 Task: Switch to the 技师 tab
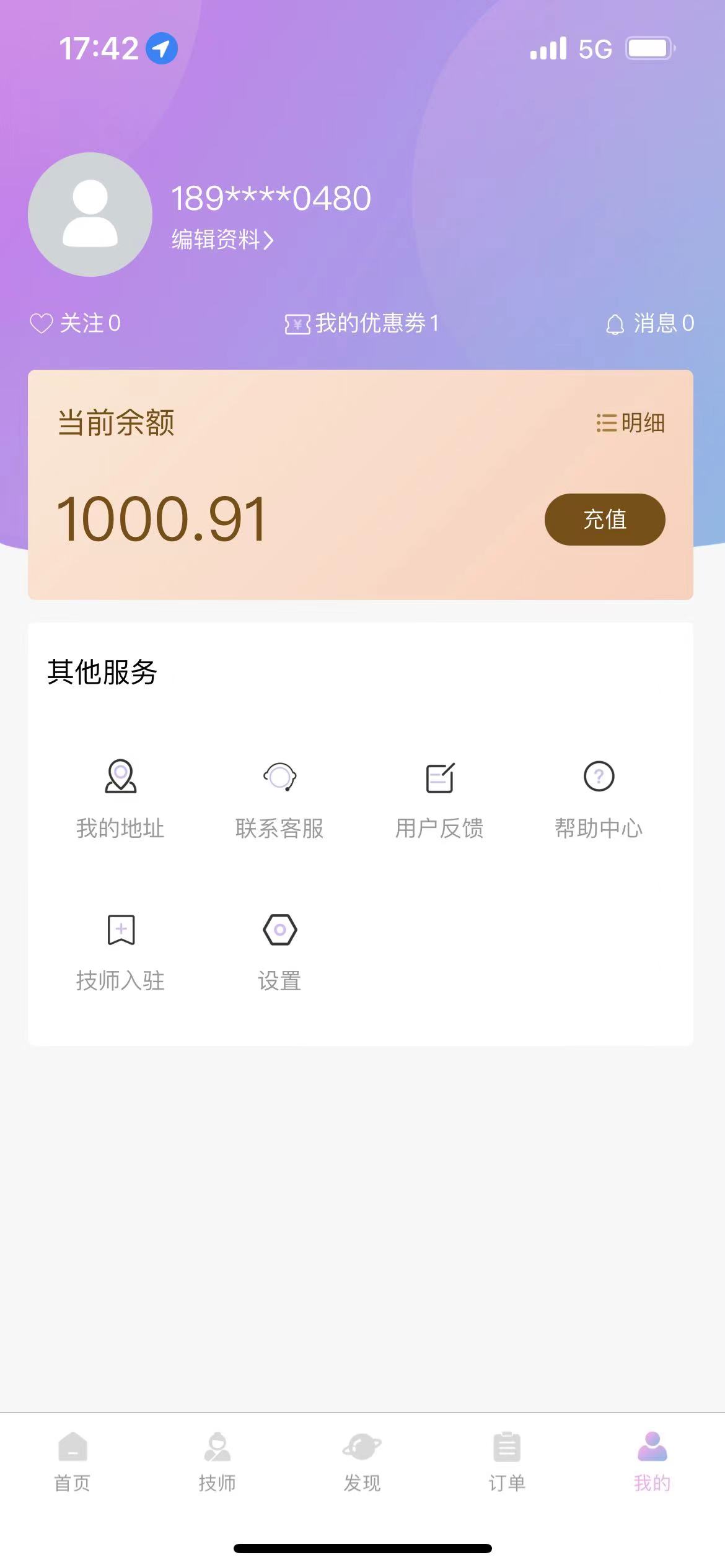[217, 1462]
